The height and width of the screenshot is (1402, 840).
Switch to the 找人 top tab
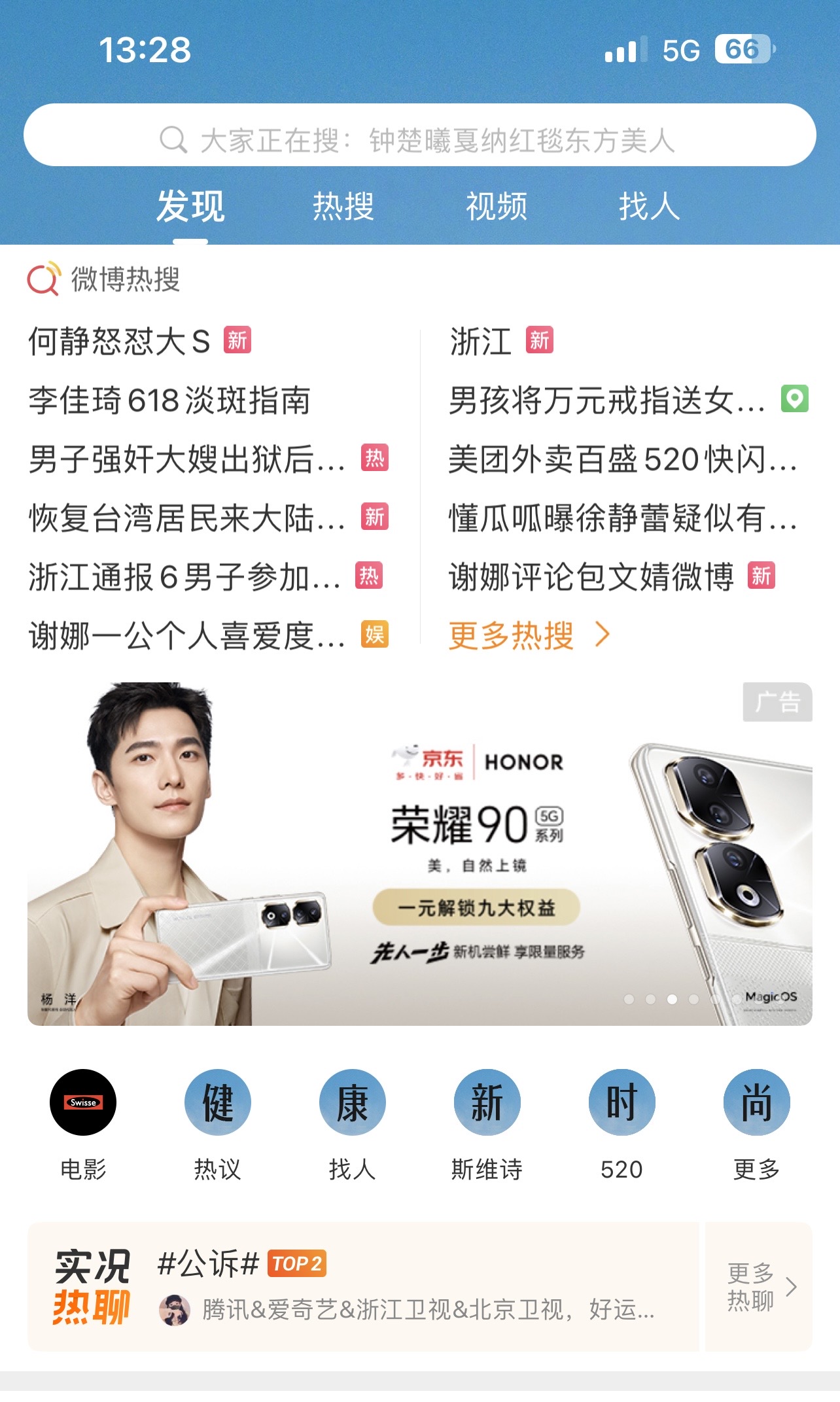650,207
